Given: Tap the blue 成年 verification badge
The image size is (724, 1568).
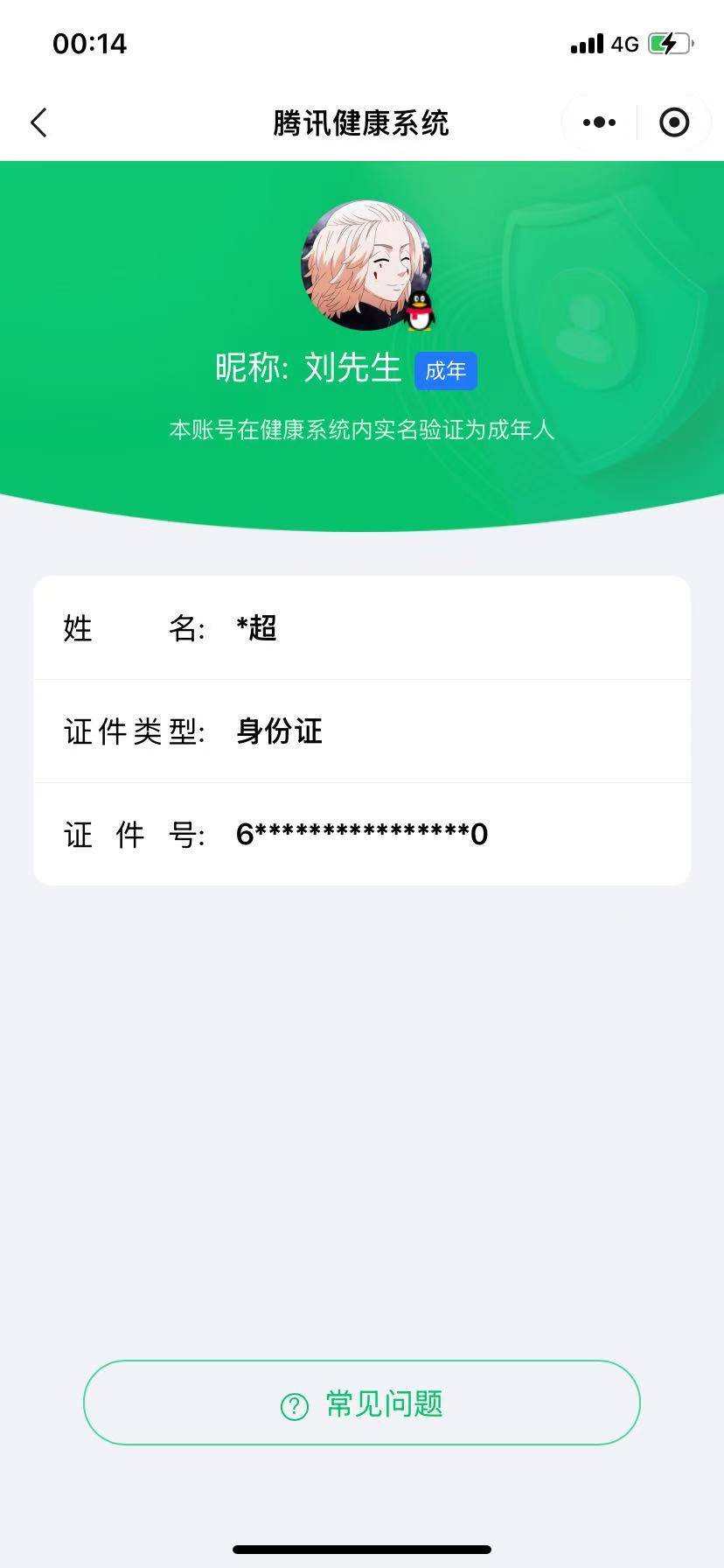Looking at the screenshot, I should pos(445,370).
